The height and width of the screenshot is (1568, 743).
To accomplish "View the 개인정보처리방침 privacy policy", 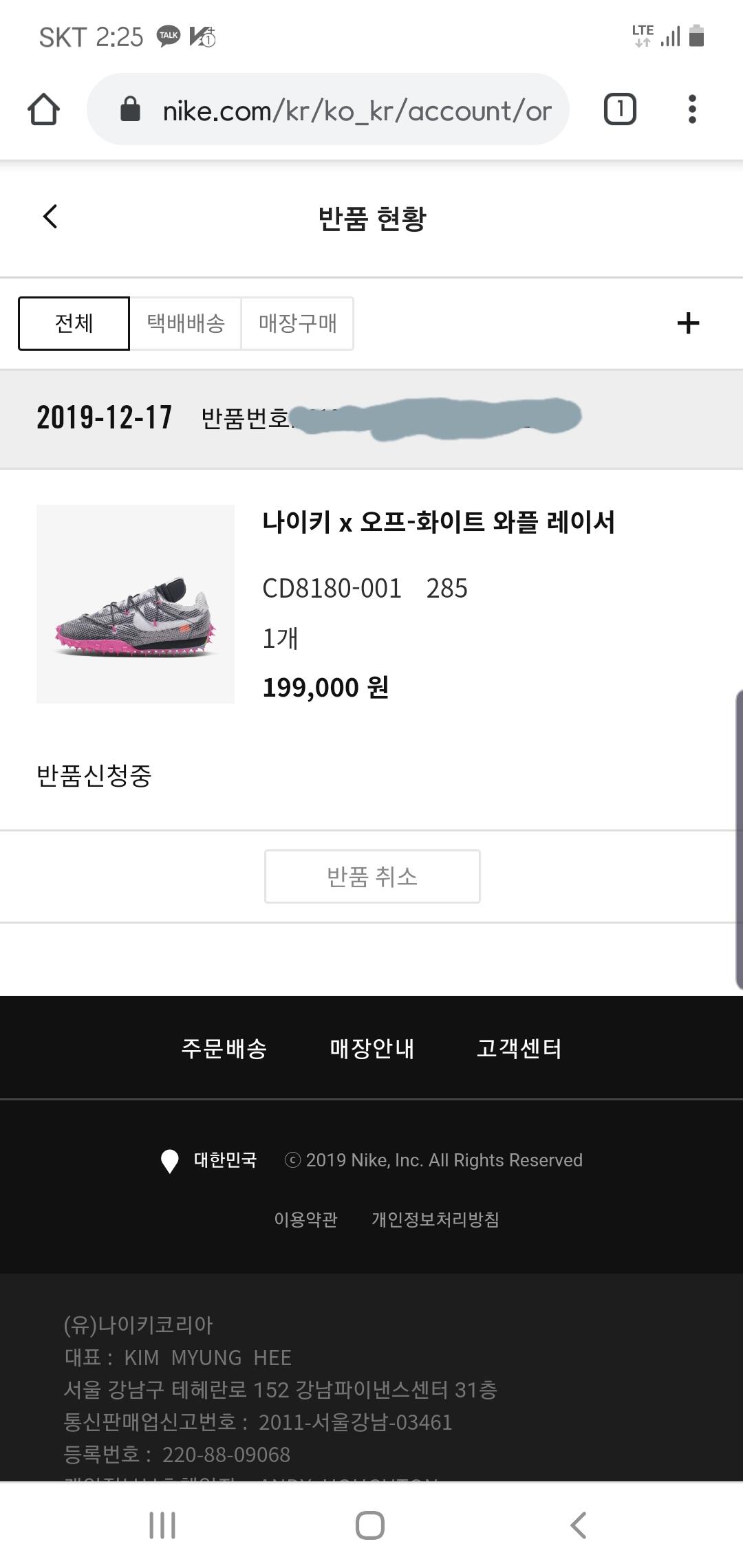I will coord(435,1219).
